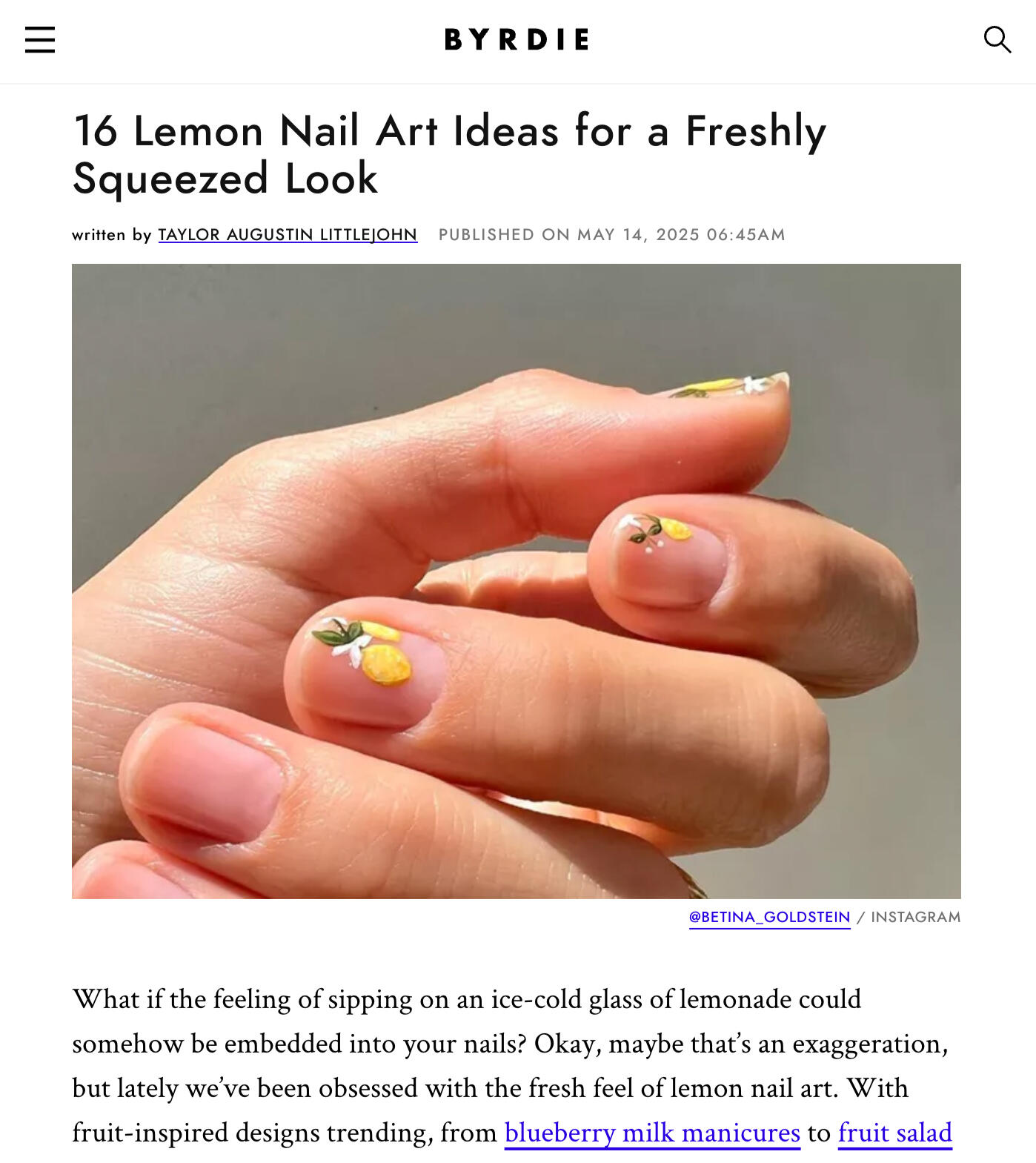Follow the fruit salad link

point(894,1133)
